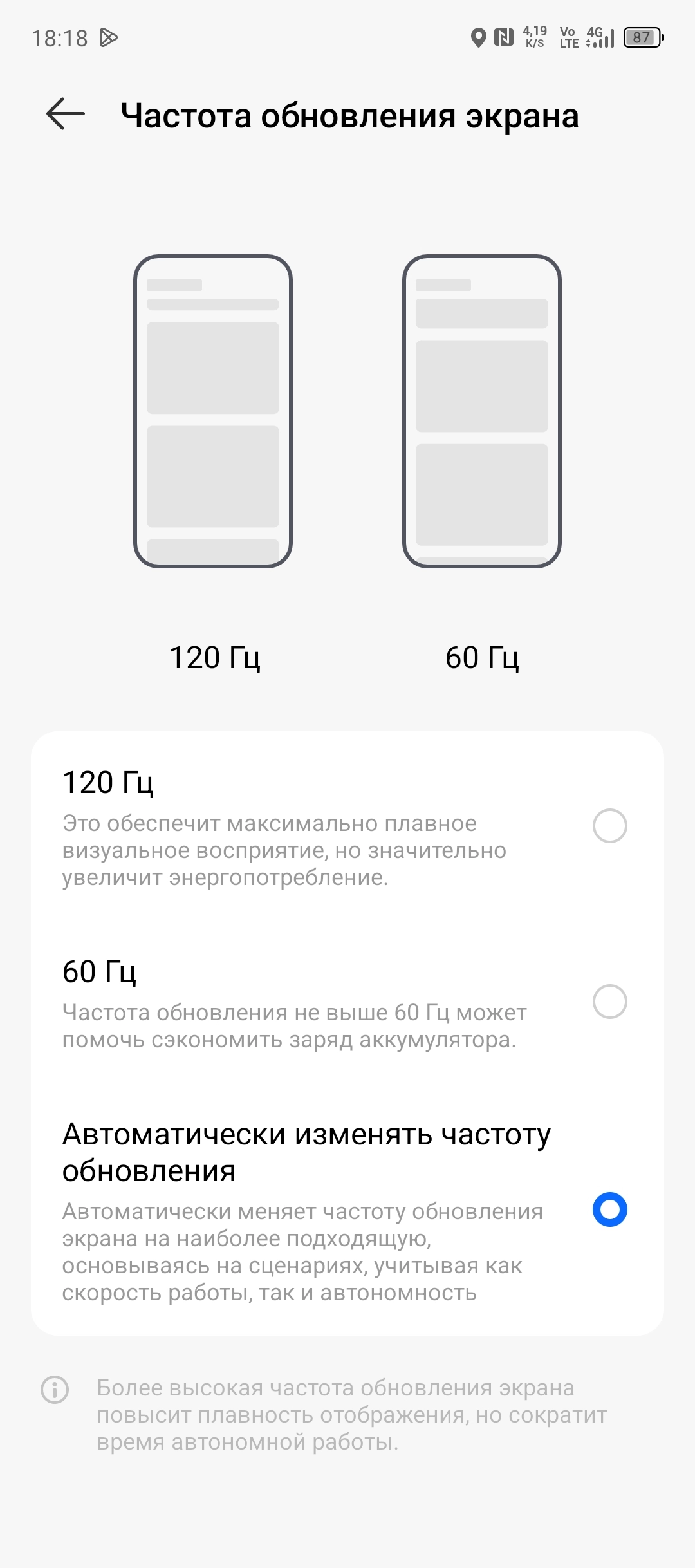Choose the 60 Гц refresh rate
Screen dimensions: 695x1568
(347, 1002)
